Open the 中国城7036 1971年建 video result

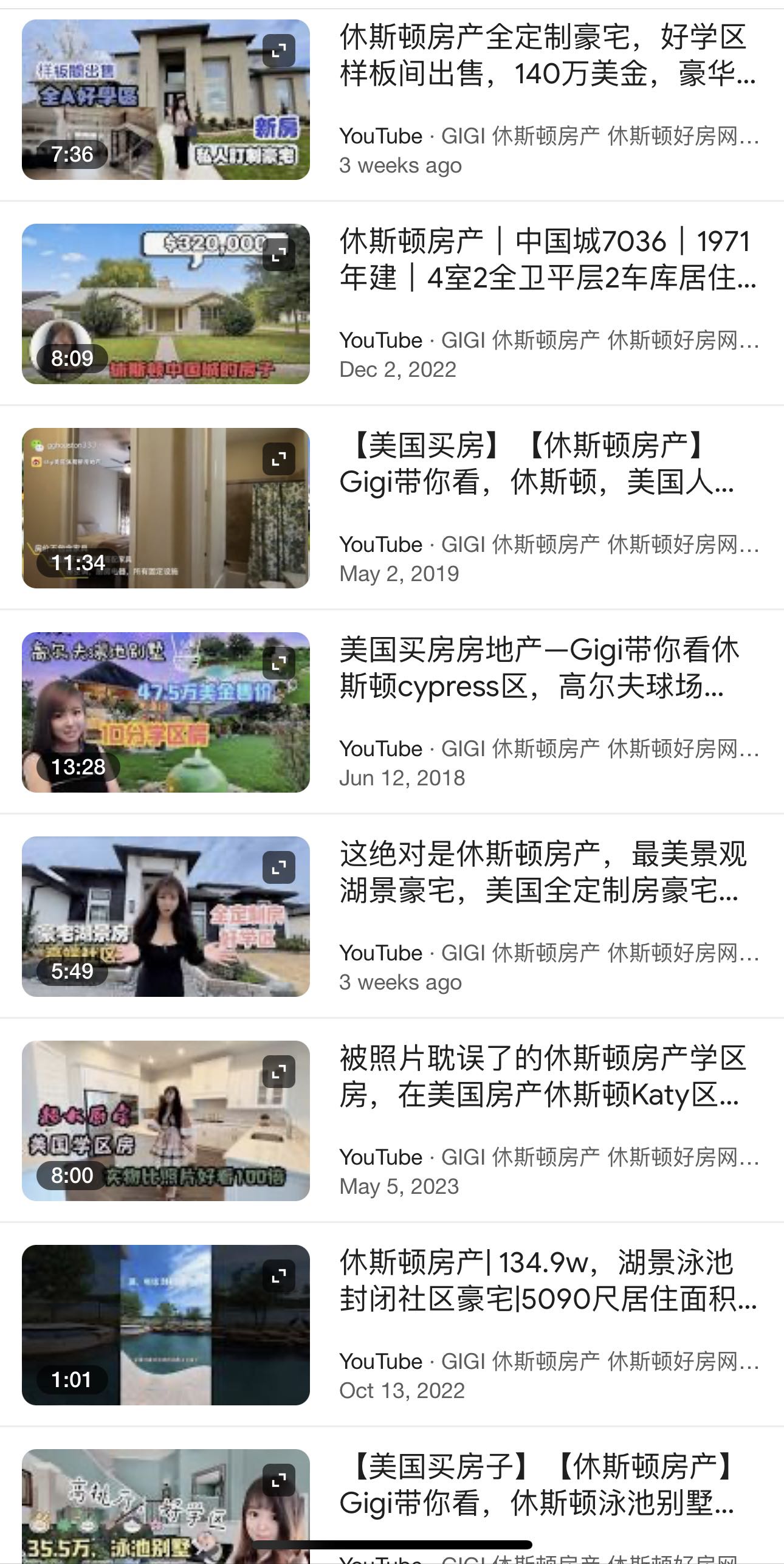pyautogui.click(x=547, y=260)
